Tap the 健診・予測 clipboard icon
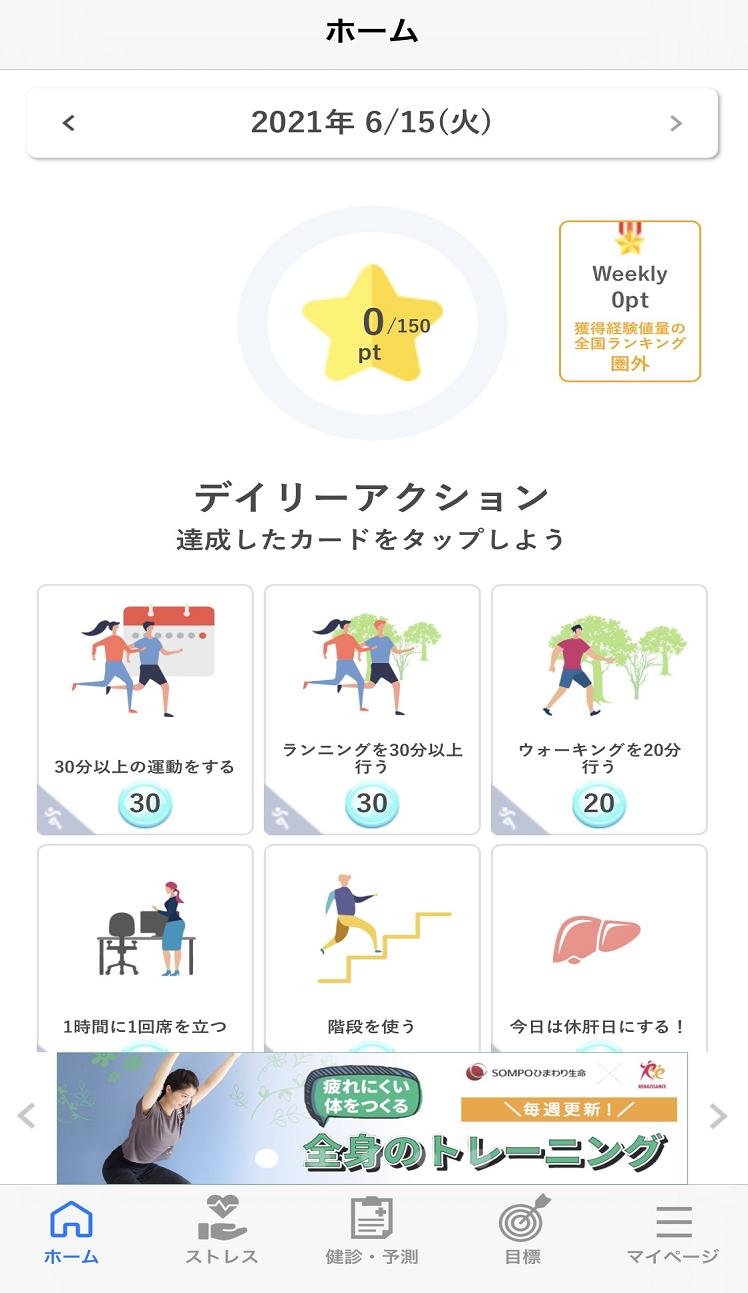The height and width of the screenshot is (1293, 748). [x=371, y=1220]
